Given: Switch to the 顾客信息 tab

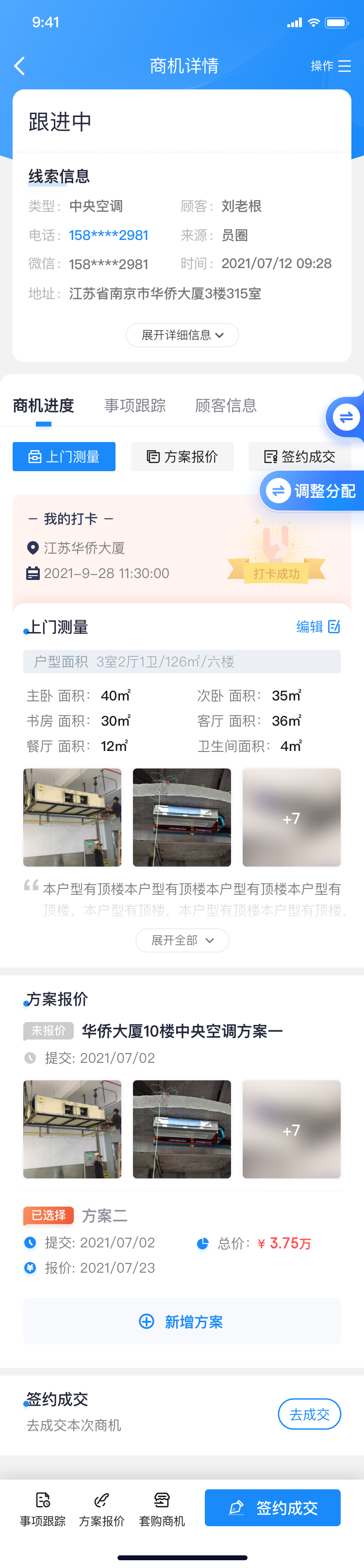Looking at the screenshot, I should (226, 406).
